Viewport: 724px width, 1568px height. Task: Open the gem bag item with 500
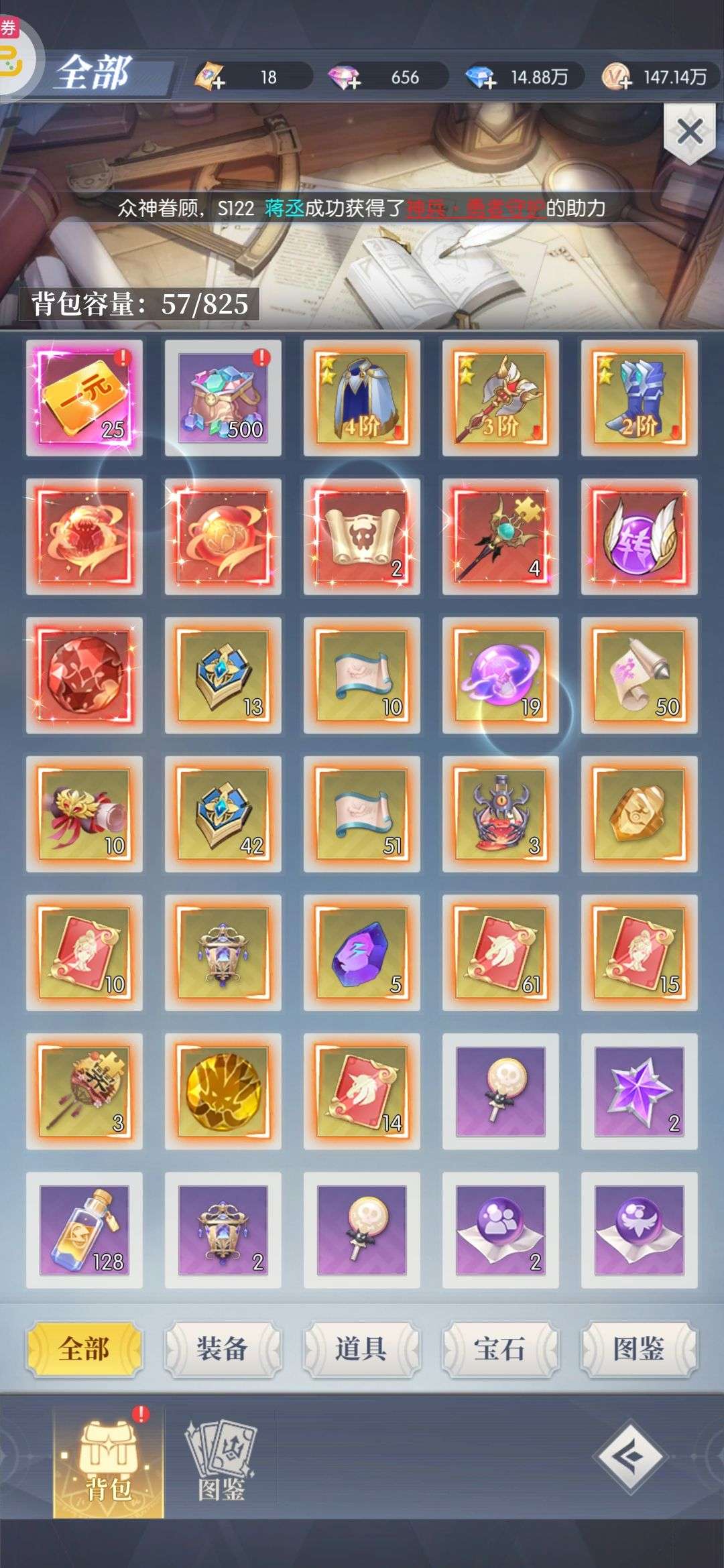click(223, 398)
